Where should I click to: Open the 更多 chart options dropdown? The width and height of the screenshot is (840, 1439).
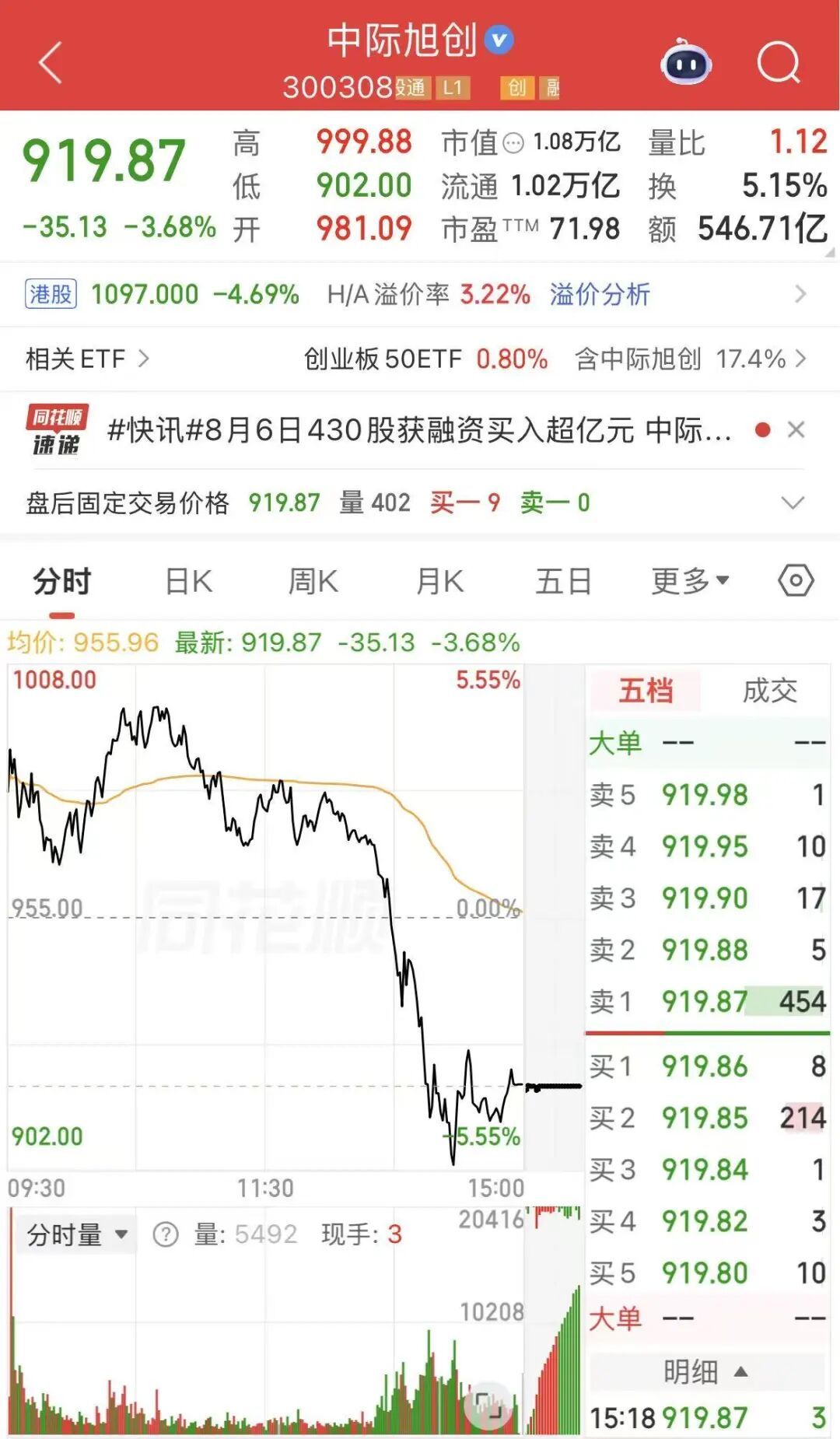[690, 580]
